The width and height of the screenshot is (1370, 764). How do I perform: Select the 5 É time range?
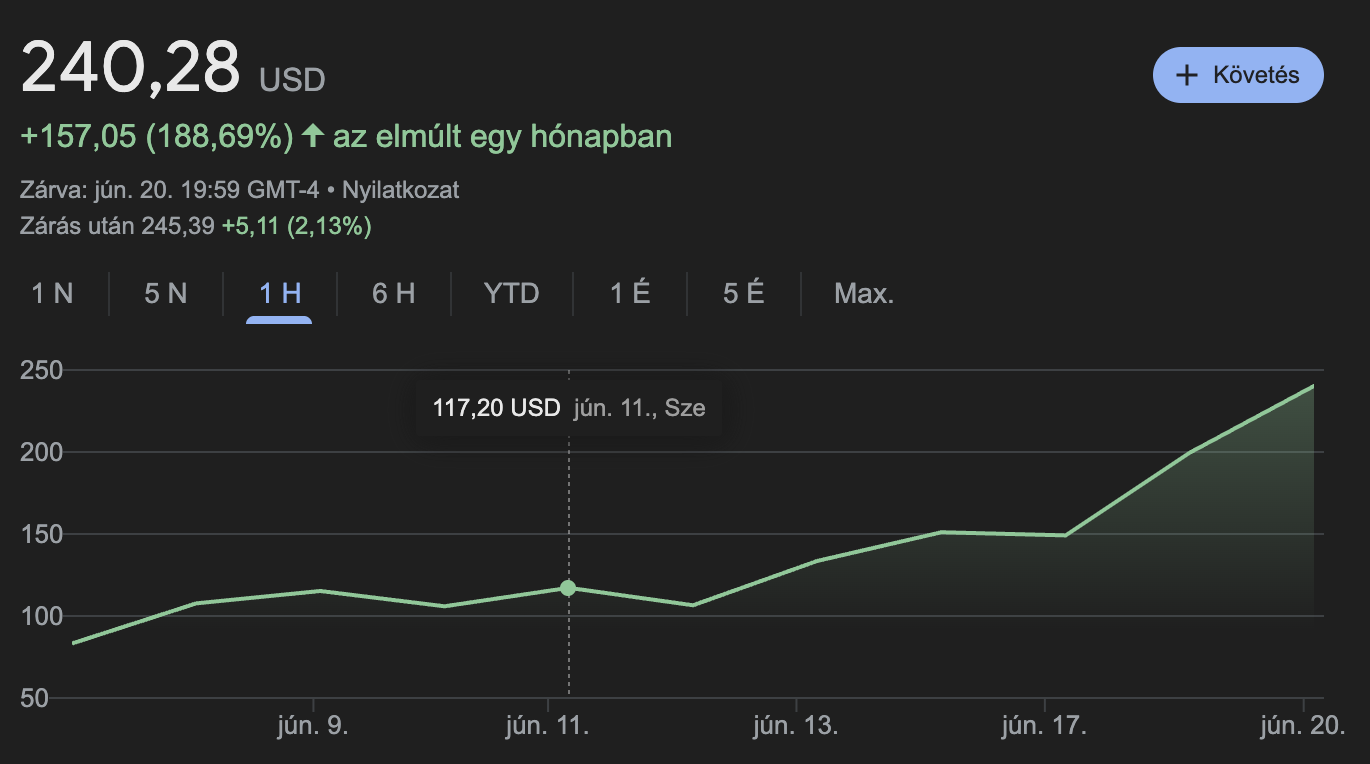[743, 293]
